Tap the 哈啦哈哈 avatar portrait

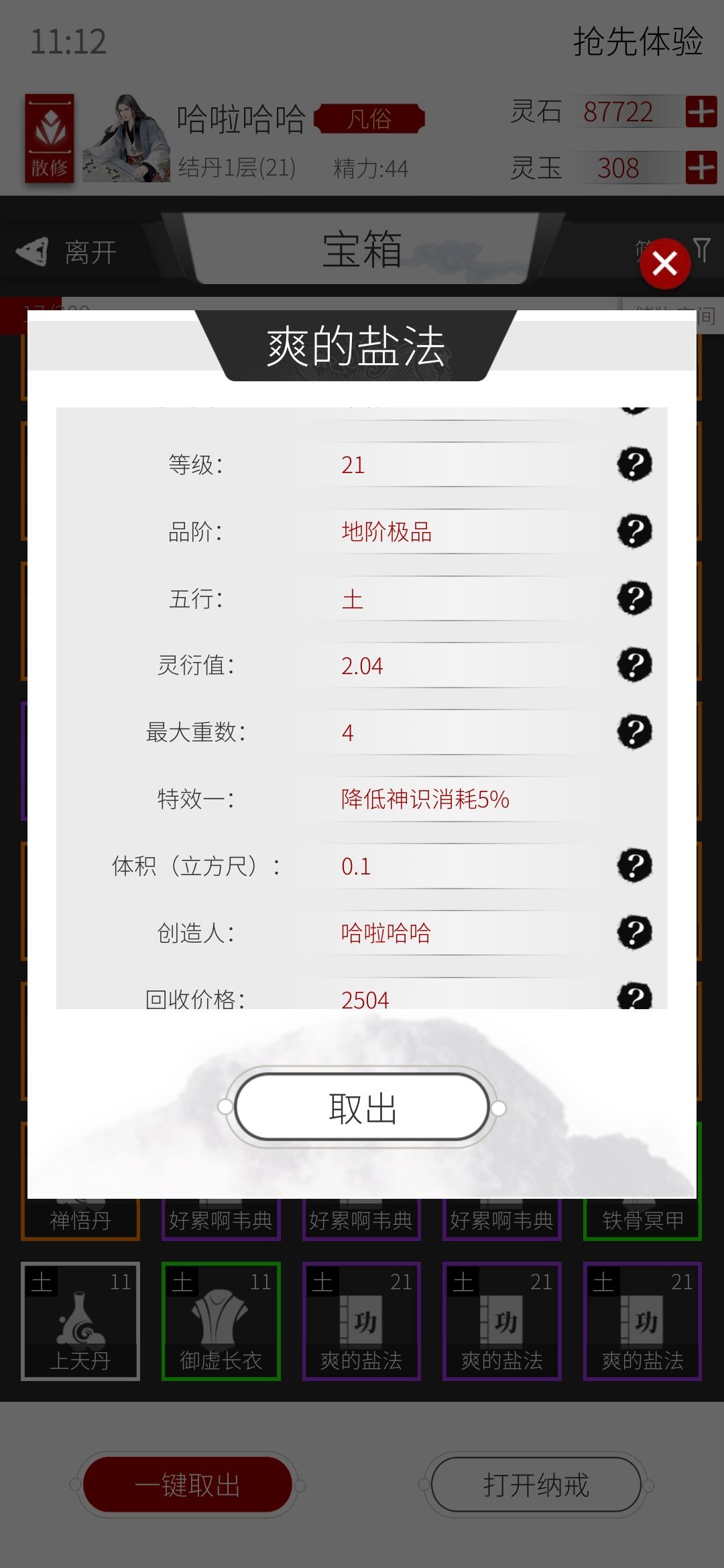pos(126,137)
